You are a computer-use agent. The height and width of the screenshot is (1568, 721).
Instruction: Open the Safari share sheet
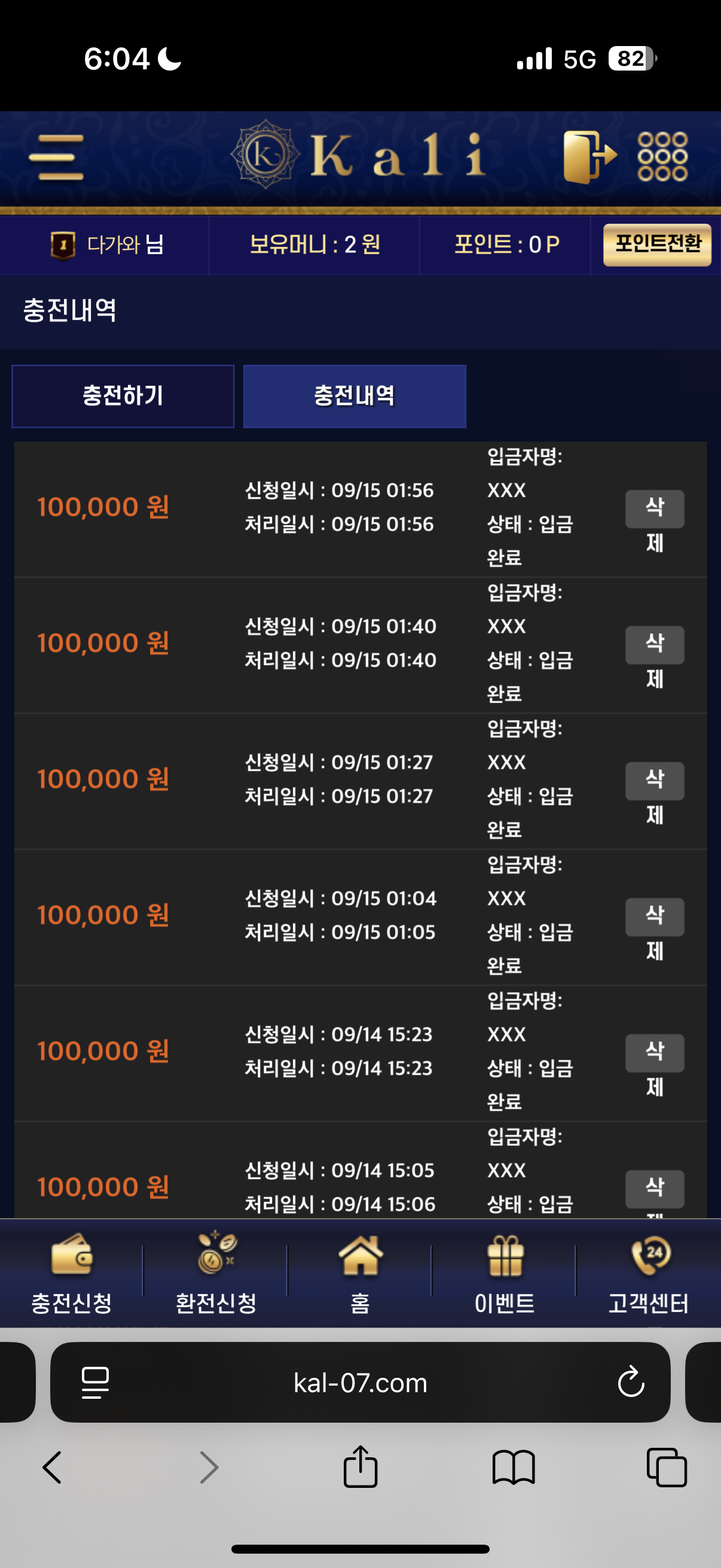pyautogui.click(x=360, y=1468)
